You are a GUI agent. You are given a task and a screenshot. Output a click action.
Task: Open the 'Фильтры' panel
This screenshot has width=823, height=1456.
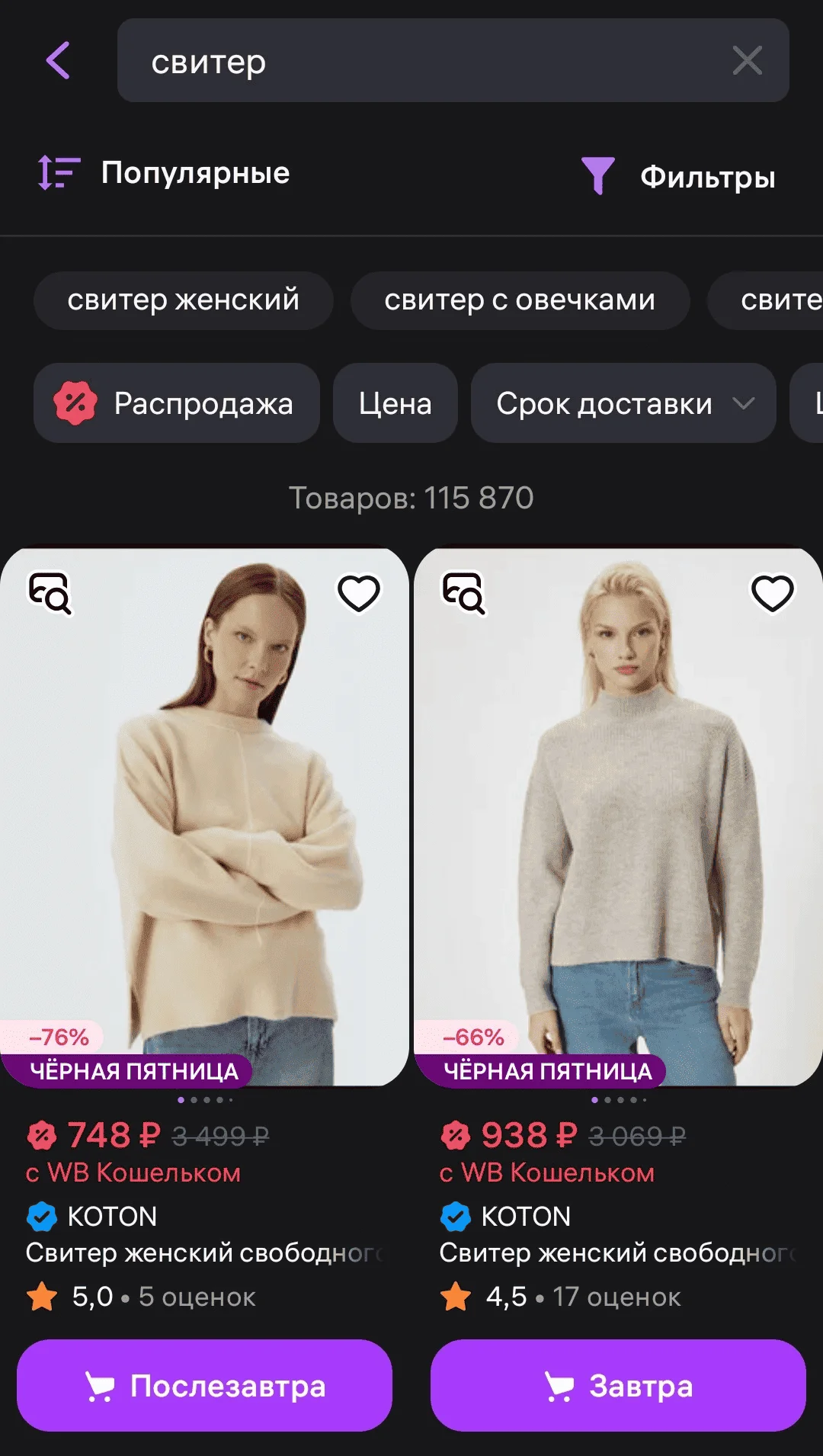(678, 176)
